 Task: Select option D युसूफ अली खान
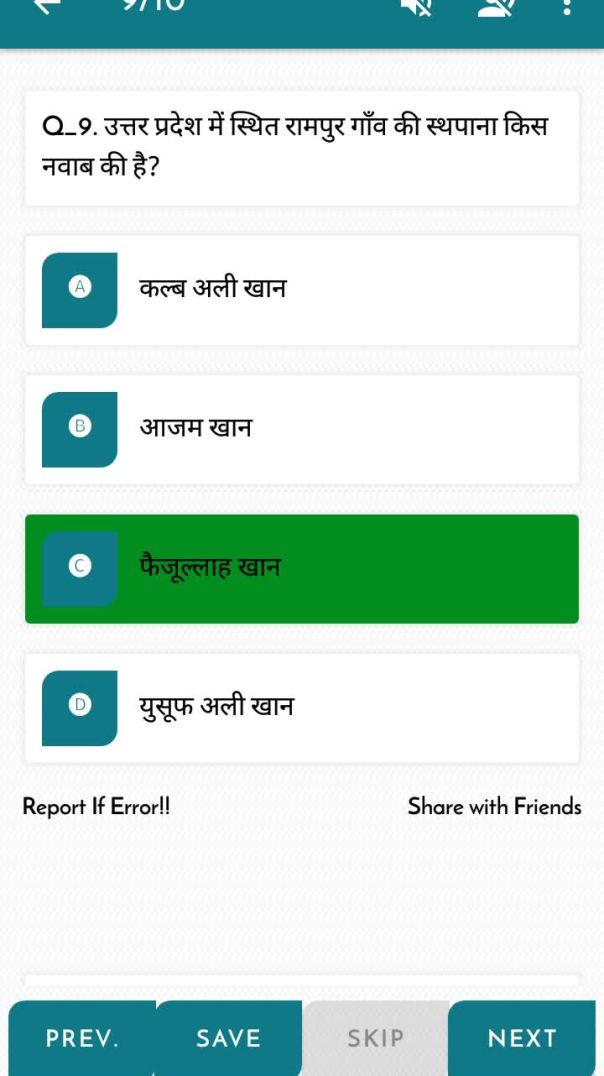coord(302,708)
